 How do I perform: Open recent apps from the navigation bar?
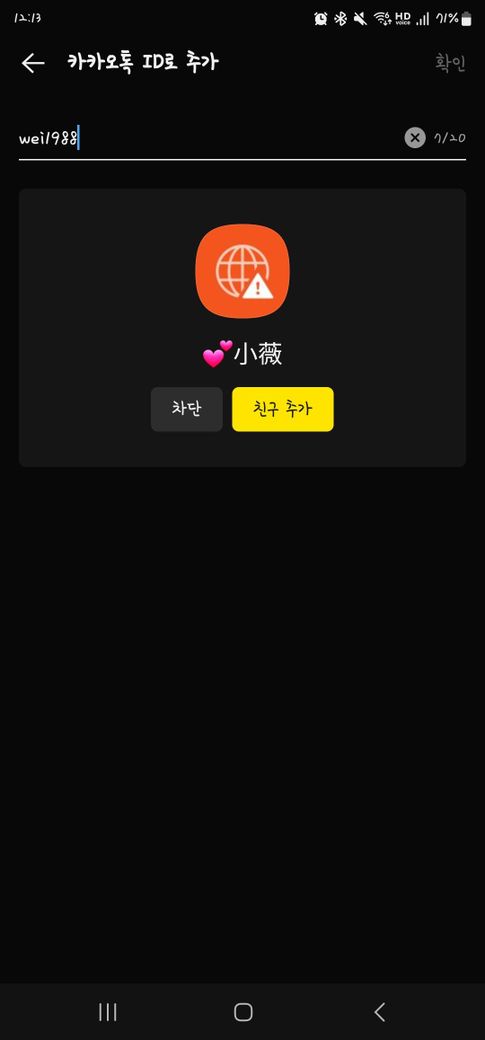(x=107, y=1011)
